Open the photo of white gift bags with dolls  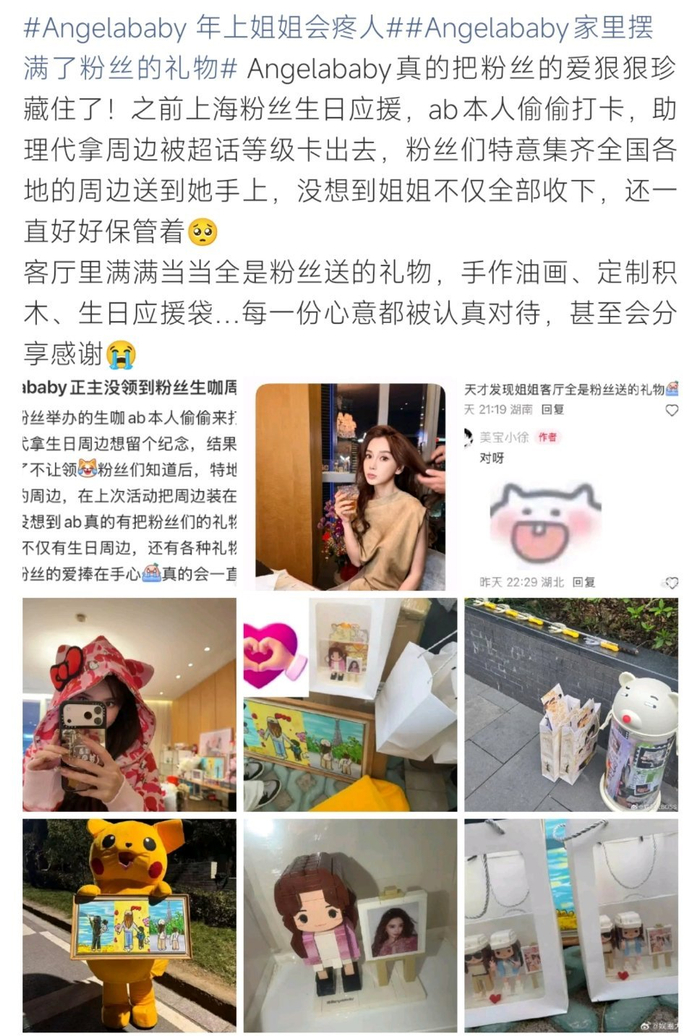[571, 925]
